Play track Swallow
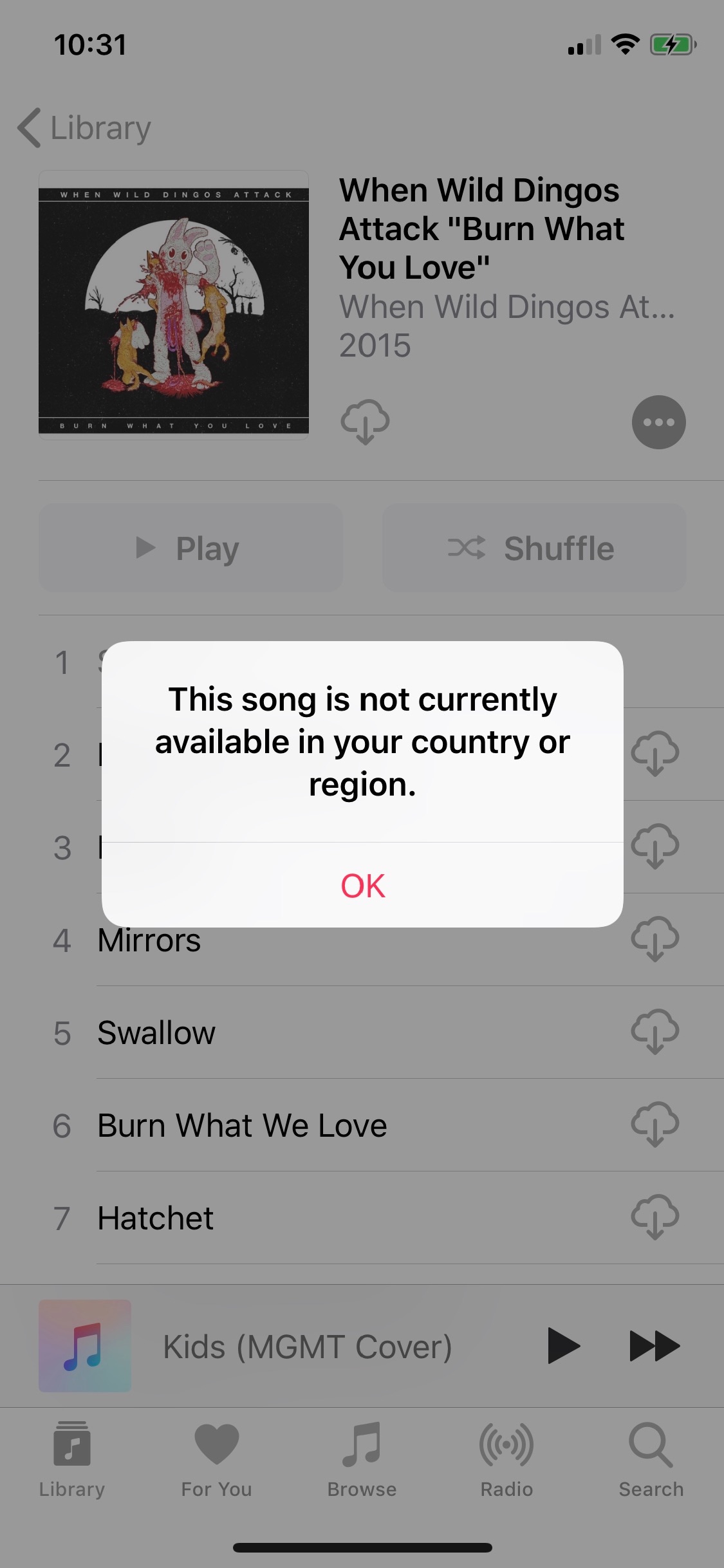The height and width of the screenshot is (1568, 724). click(156, 1033)
